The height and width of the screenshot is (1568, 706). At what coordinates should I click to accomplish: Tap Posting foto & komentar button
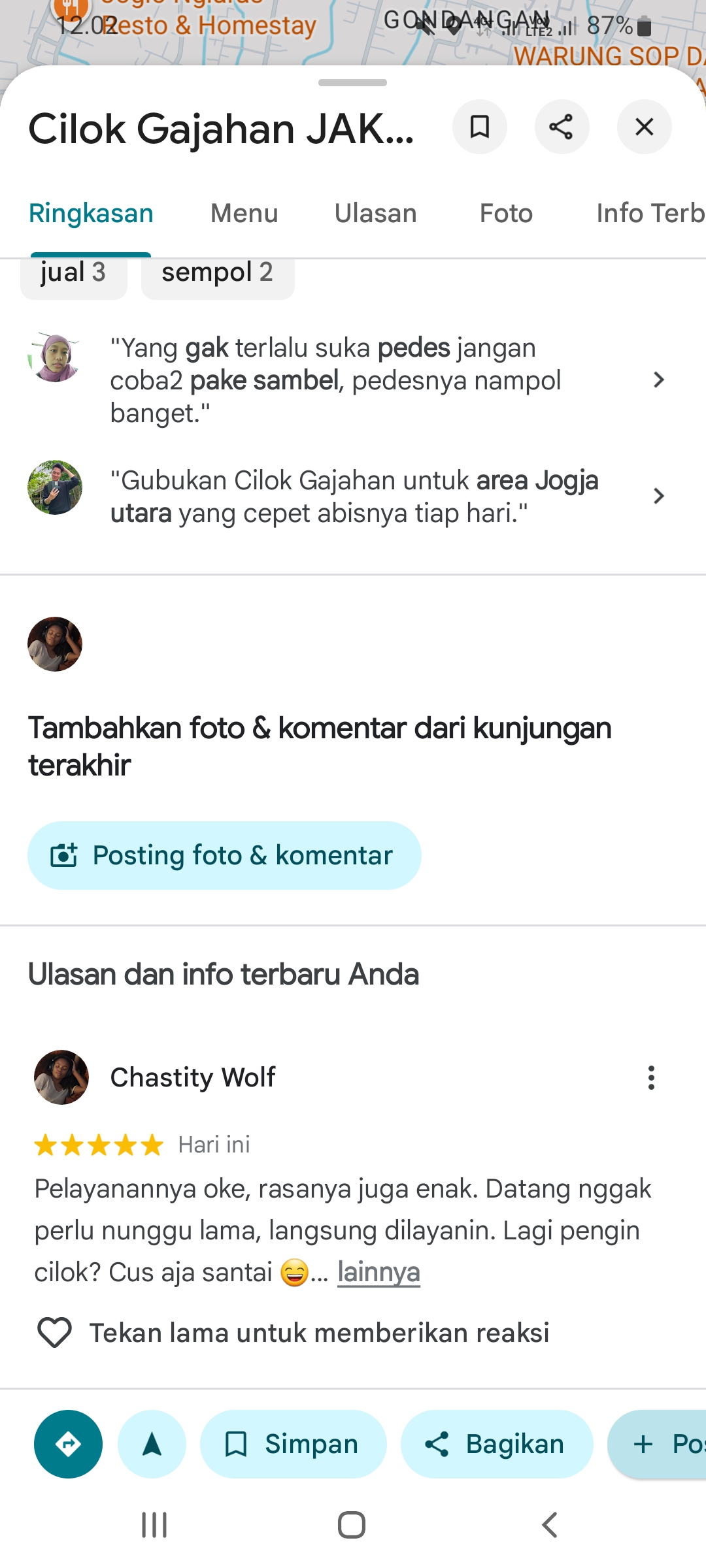224,855
